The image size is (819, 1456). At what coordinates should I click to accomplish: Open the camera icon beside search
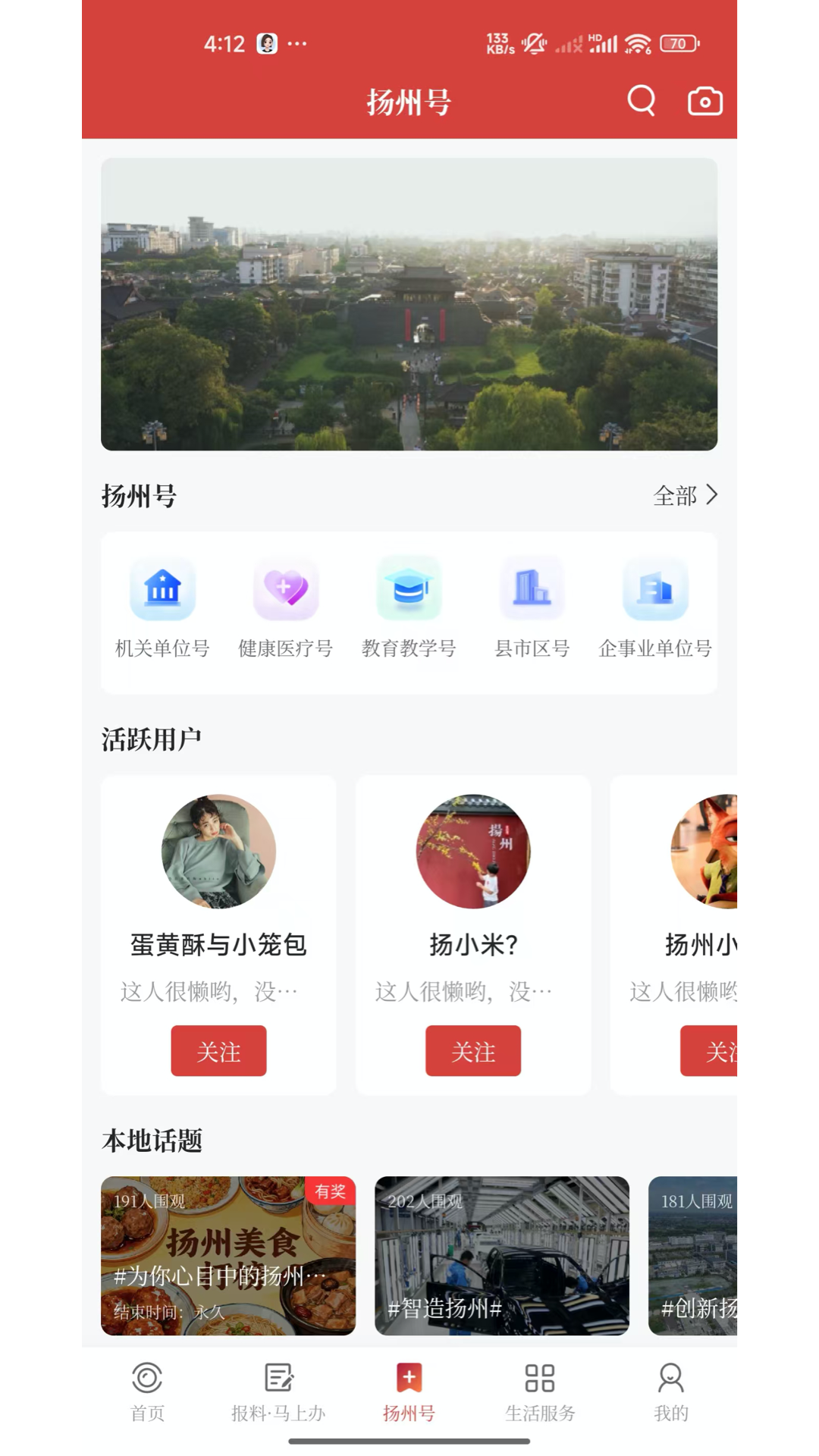[x=704, y=100]
